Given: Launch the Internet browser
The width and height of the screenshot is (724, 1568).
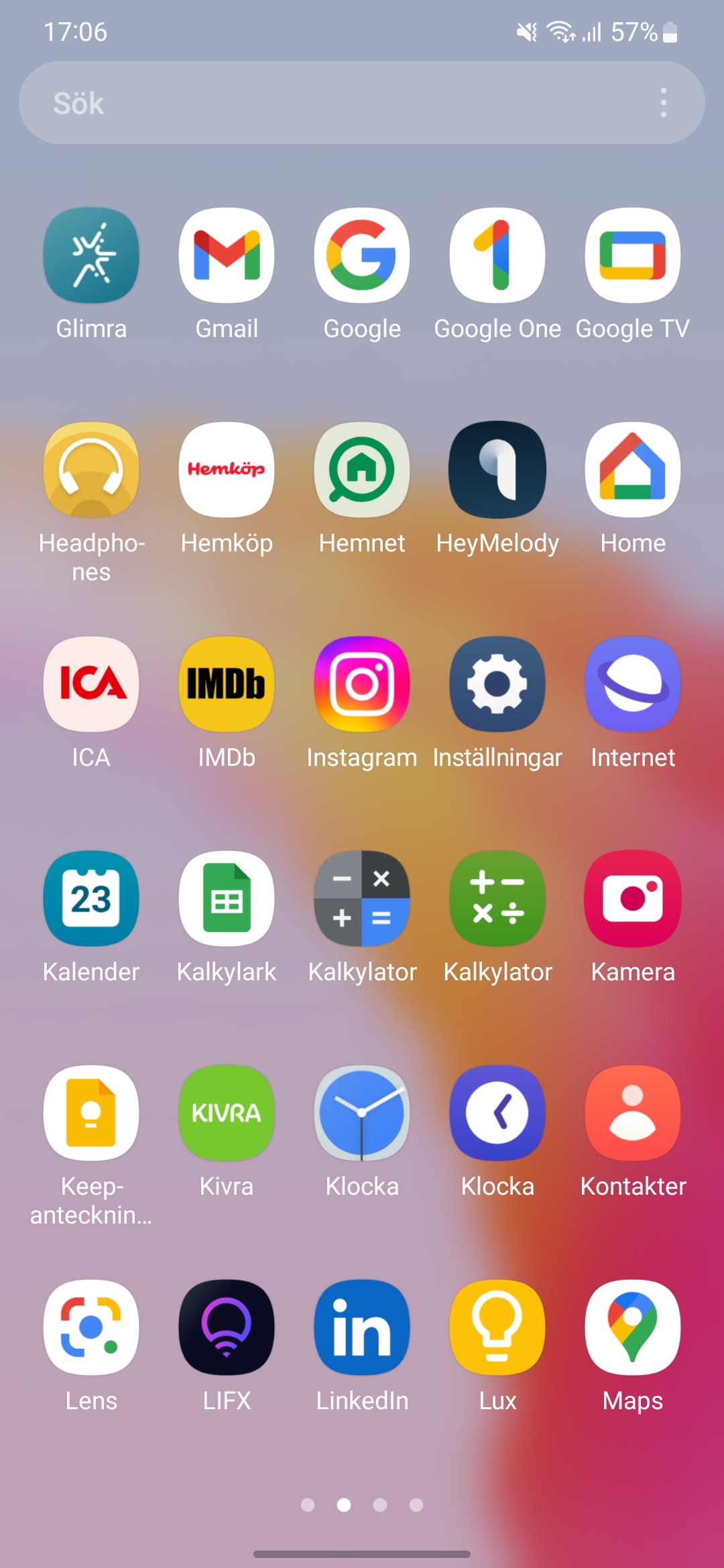Looking at the screenshot, I should 633,684.
